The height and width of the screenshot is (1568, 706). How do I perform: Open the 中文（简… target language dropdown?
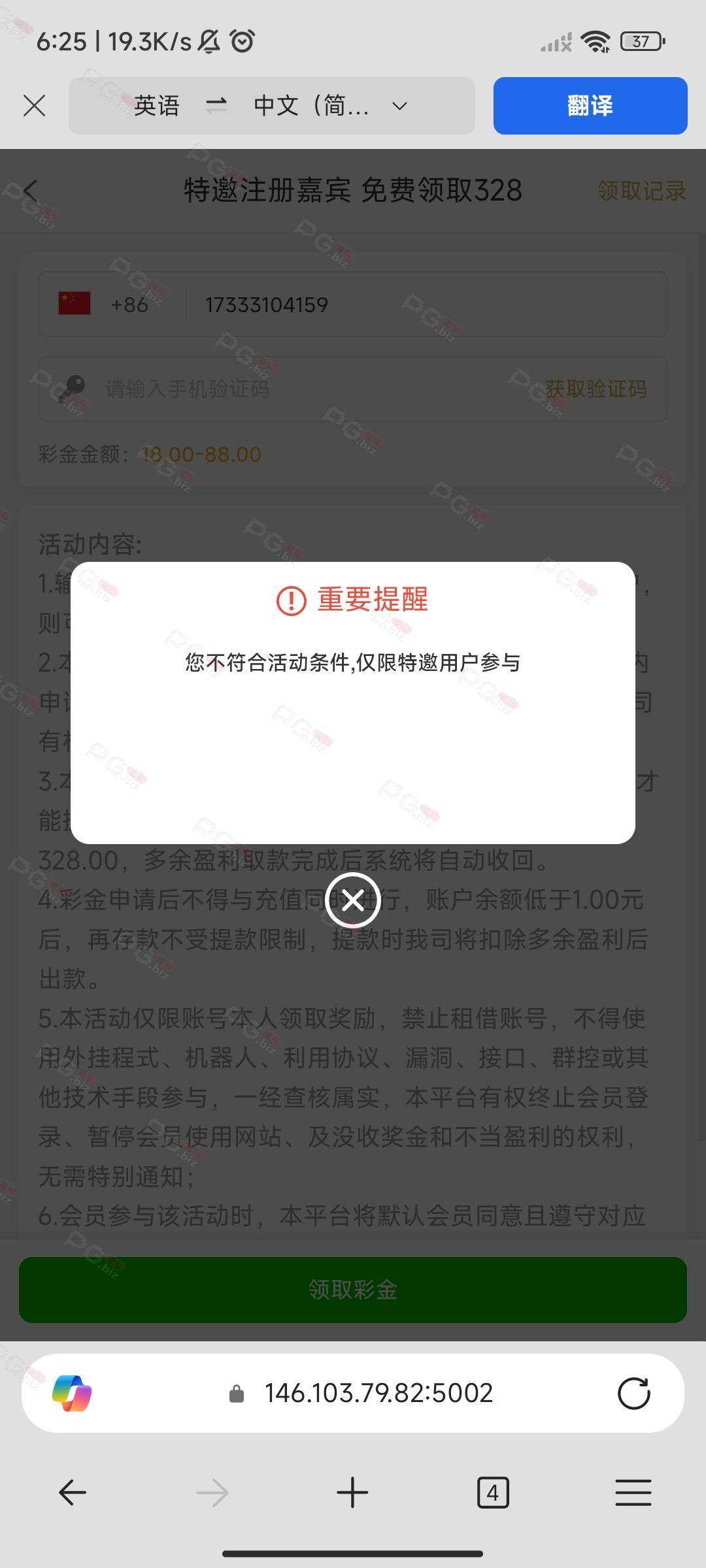pos(331,106)
